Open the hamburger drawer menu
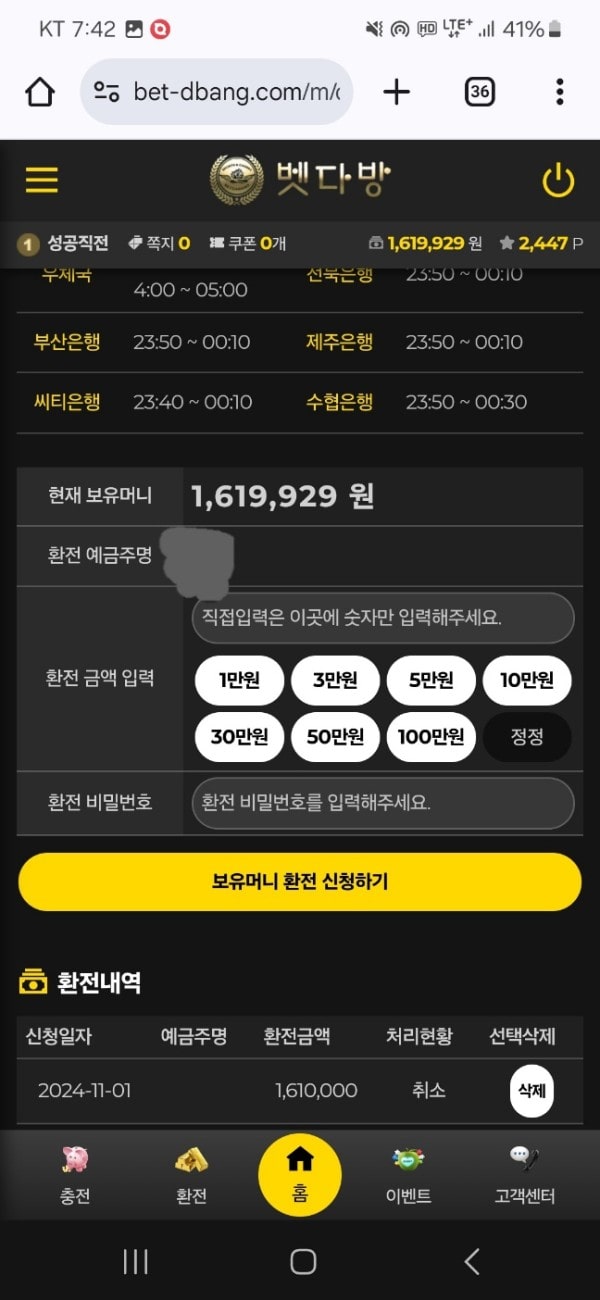The height and width of the screenshot is (1300, 600). tap(42, 180)
